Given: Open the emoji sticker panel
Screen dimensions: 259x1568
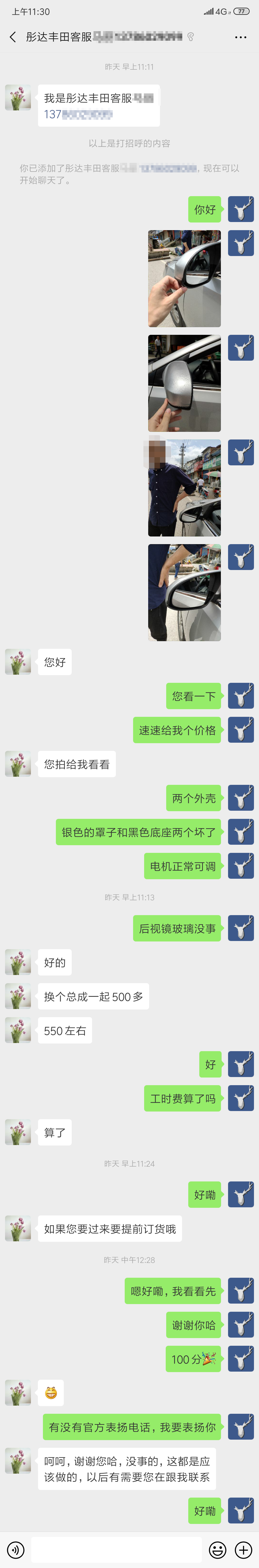Looking at the screenshot, I should pos(218,1549).
